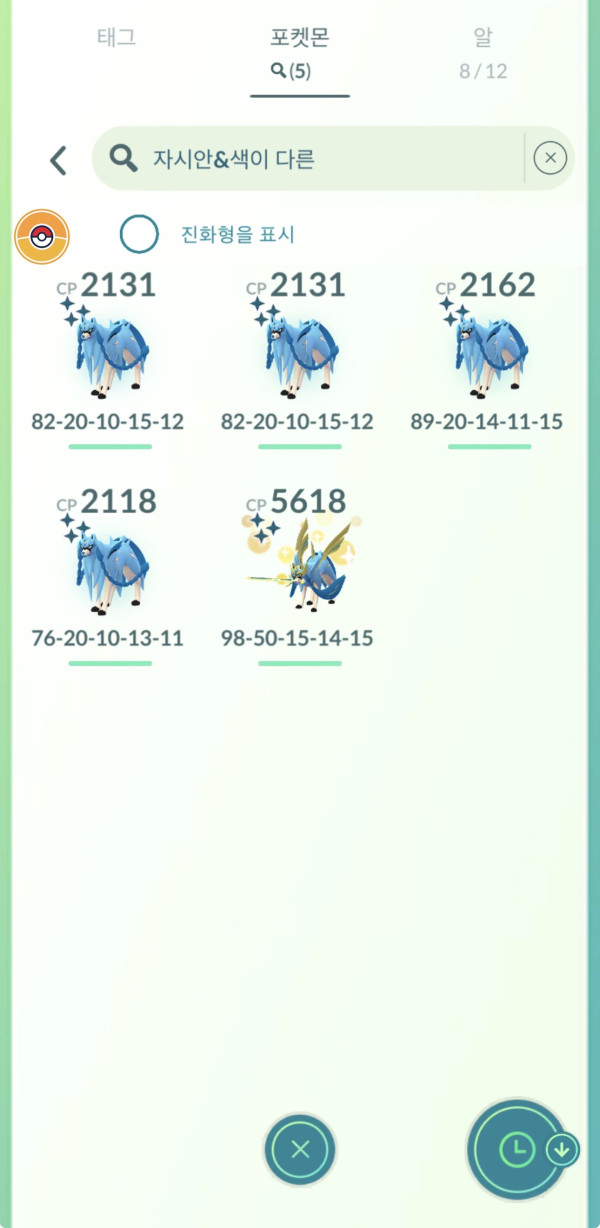The height and width of the screenshot is (1228, 600).
Task: Switch to the 태그 tab
Action: click(x=116, y=38)
